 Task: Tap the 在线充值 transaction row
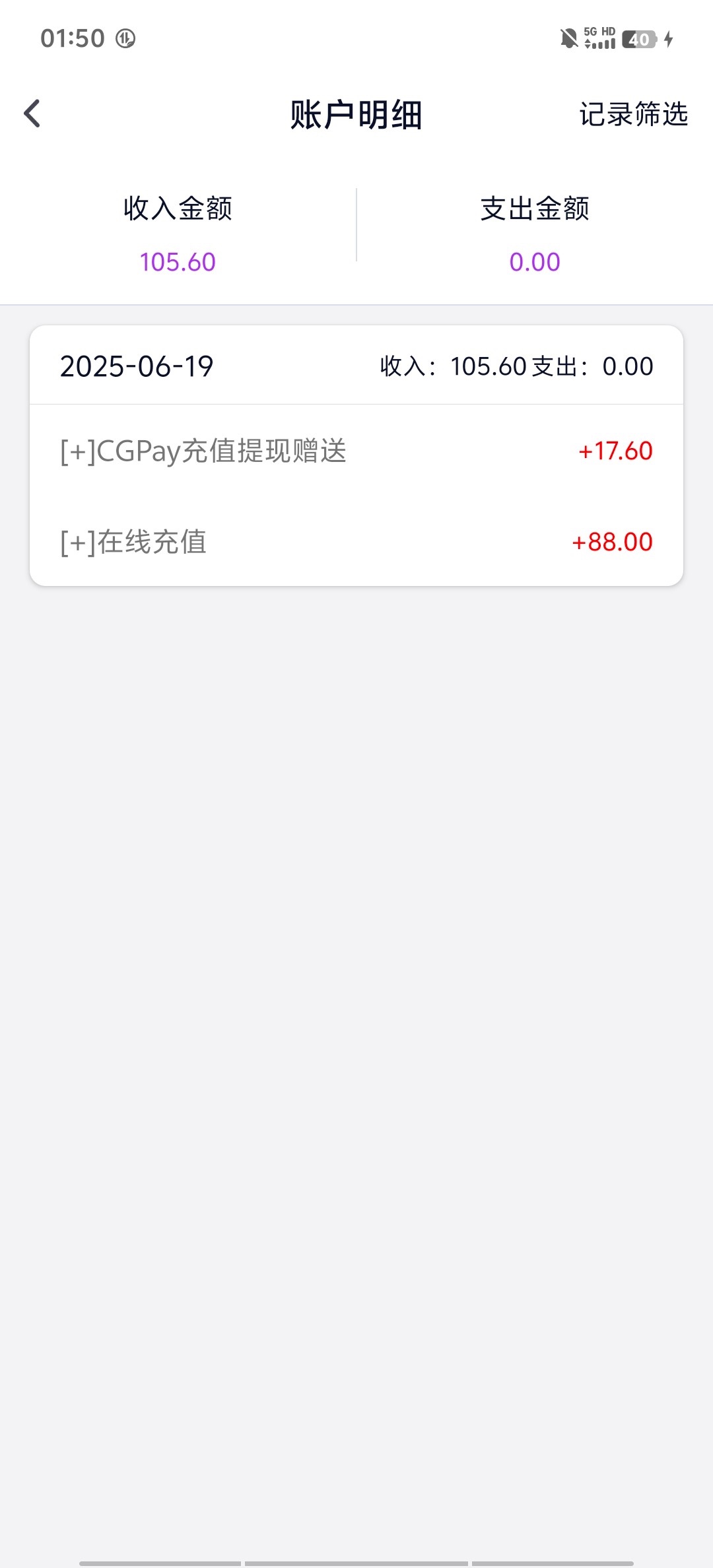133,542
